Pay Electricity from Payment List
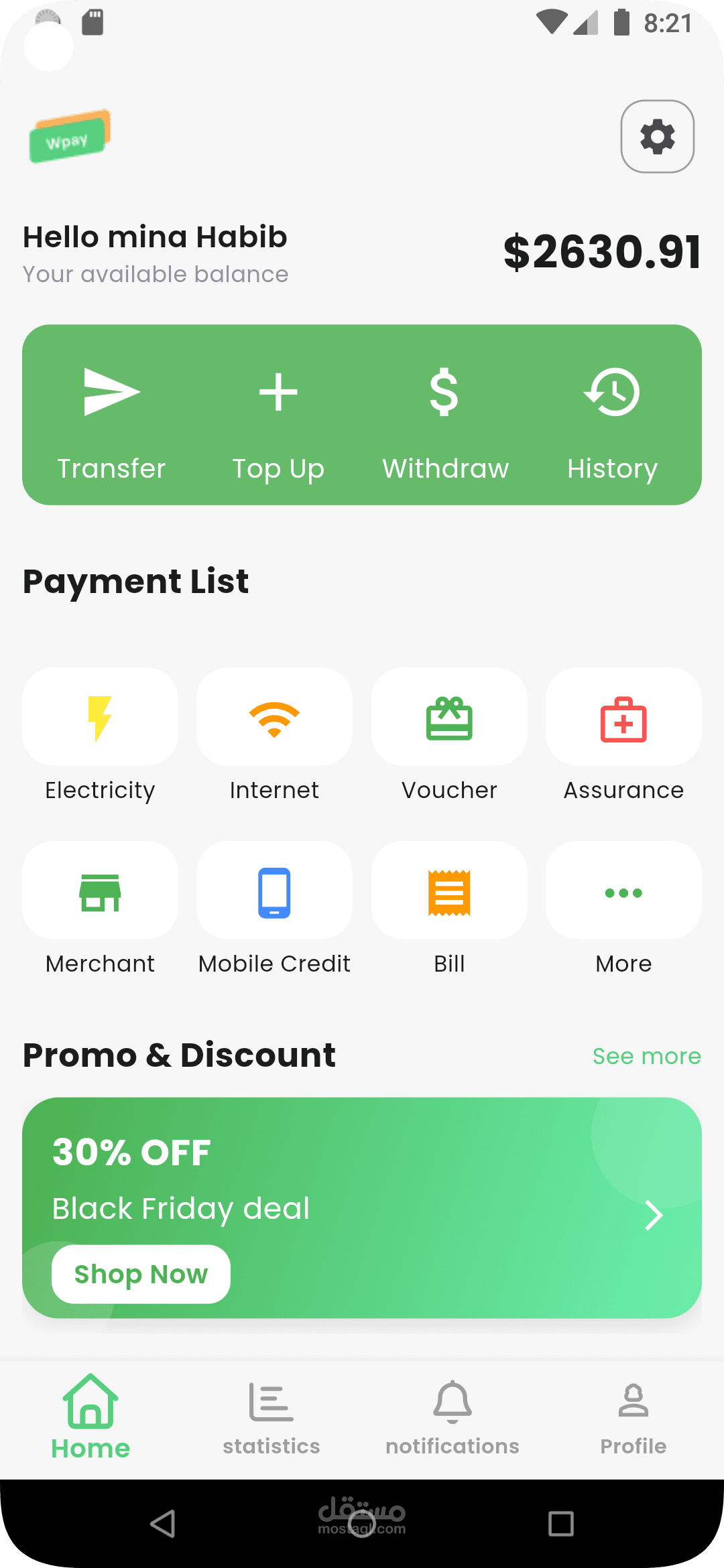This screenshot has width=724, height=1568. point(100,718)
